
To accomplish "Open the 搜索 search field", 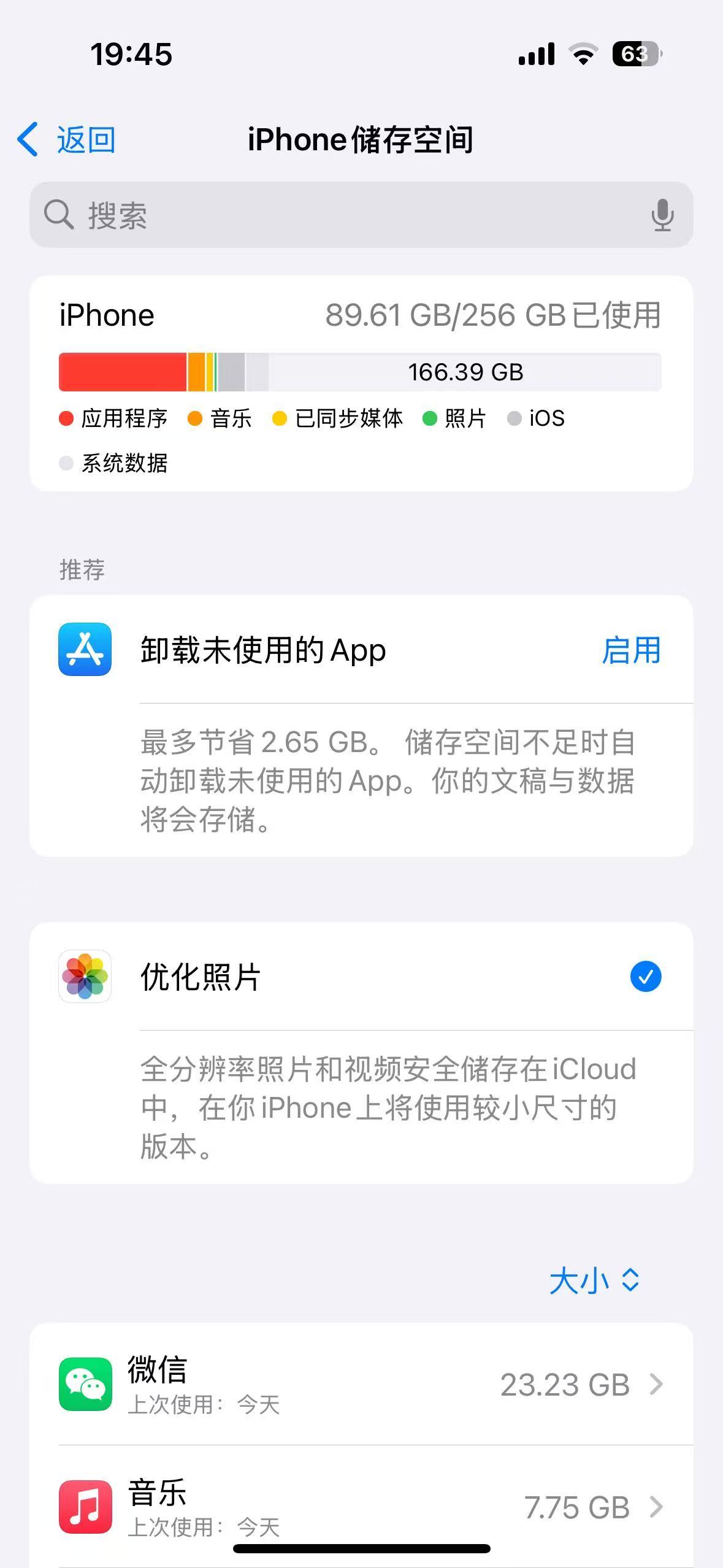I will point(343,215).
